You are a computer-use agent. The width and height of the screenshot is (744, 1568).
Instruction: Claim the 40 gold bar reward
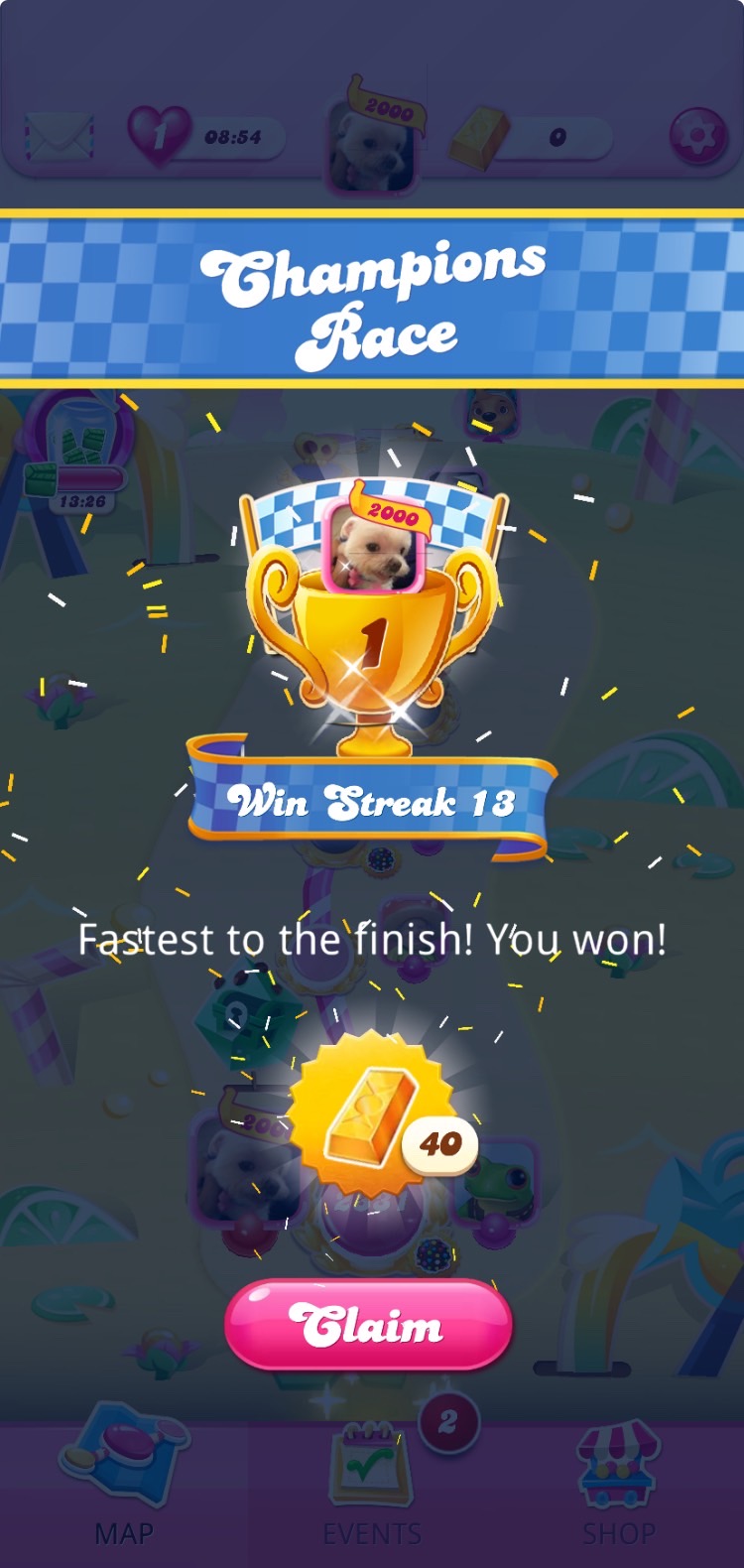pyautogui.click(x=368, y=1325)
